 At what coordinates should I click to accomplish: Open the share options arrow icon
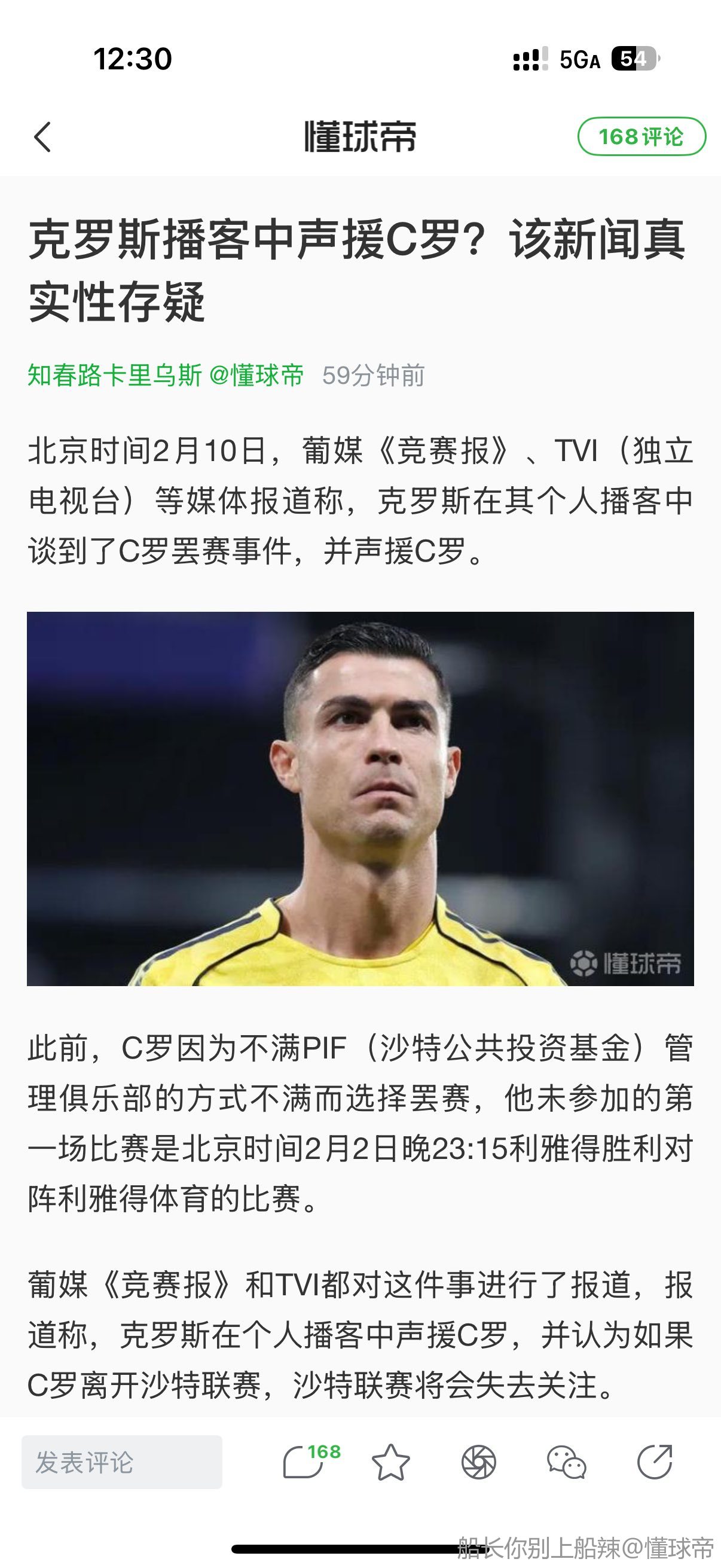click(x=655, y=1462)
